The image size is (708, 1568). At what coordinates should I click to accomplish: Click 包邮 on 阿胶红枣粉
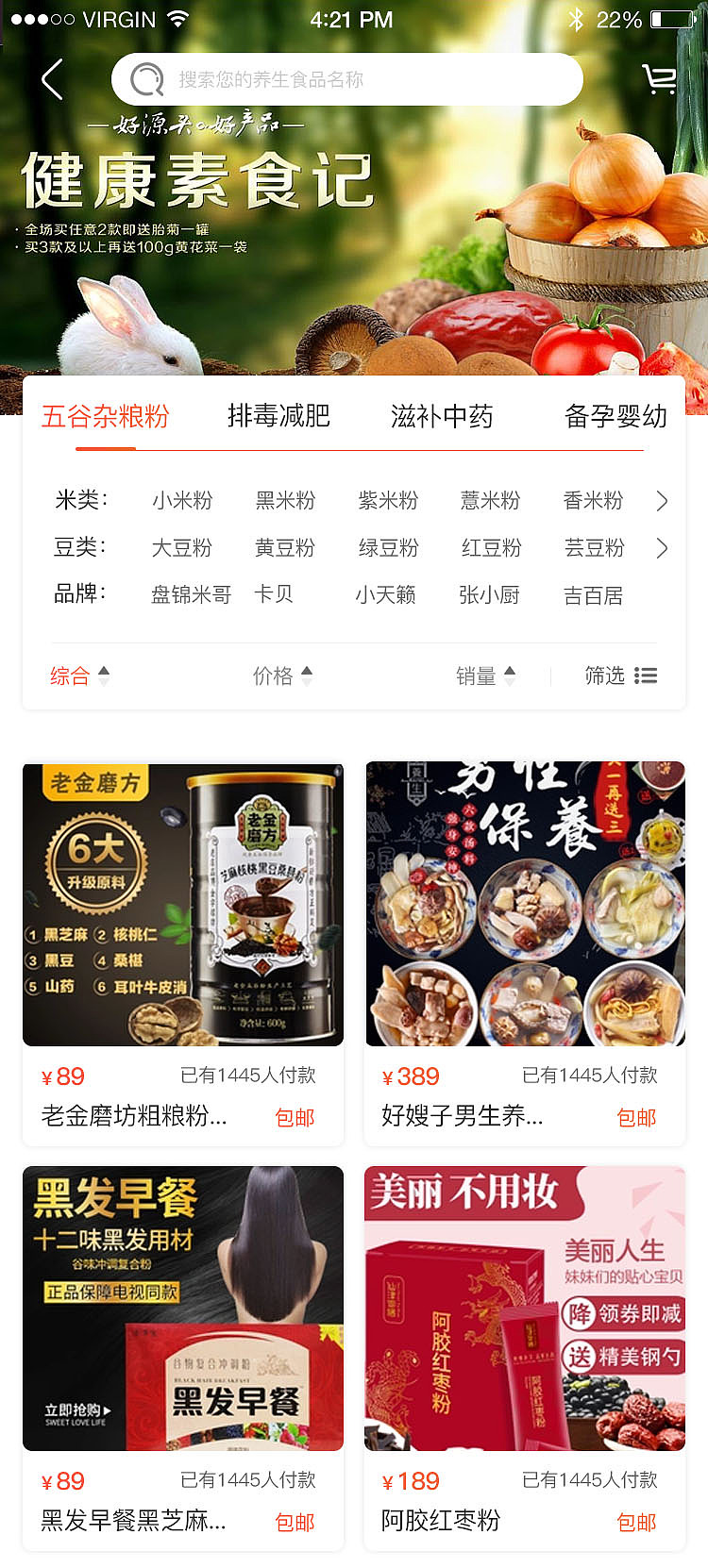pyautogui.click(x=637, y=1522)
